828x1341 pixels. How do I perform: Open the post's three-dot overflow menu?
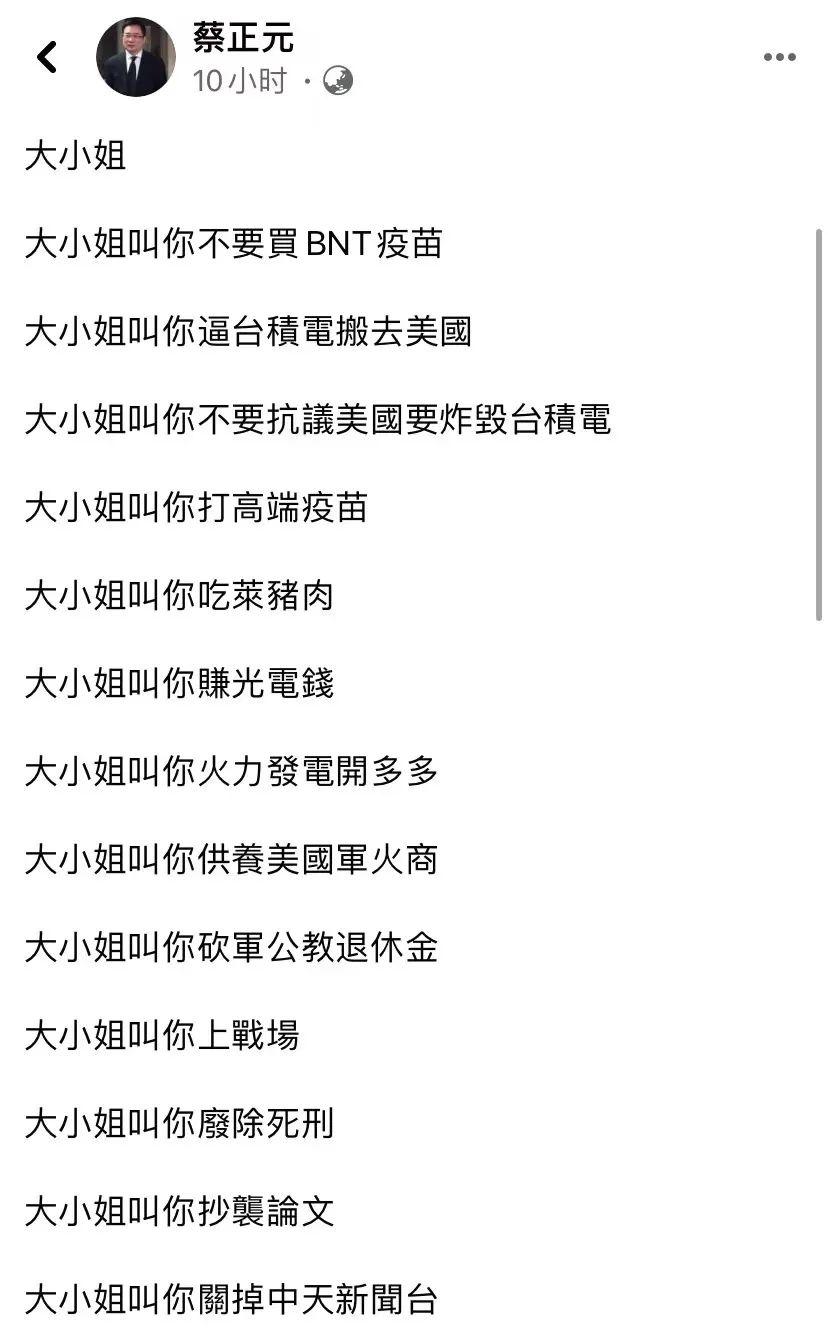tap(779, 57)
